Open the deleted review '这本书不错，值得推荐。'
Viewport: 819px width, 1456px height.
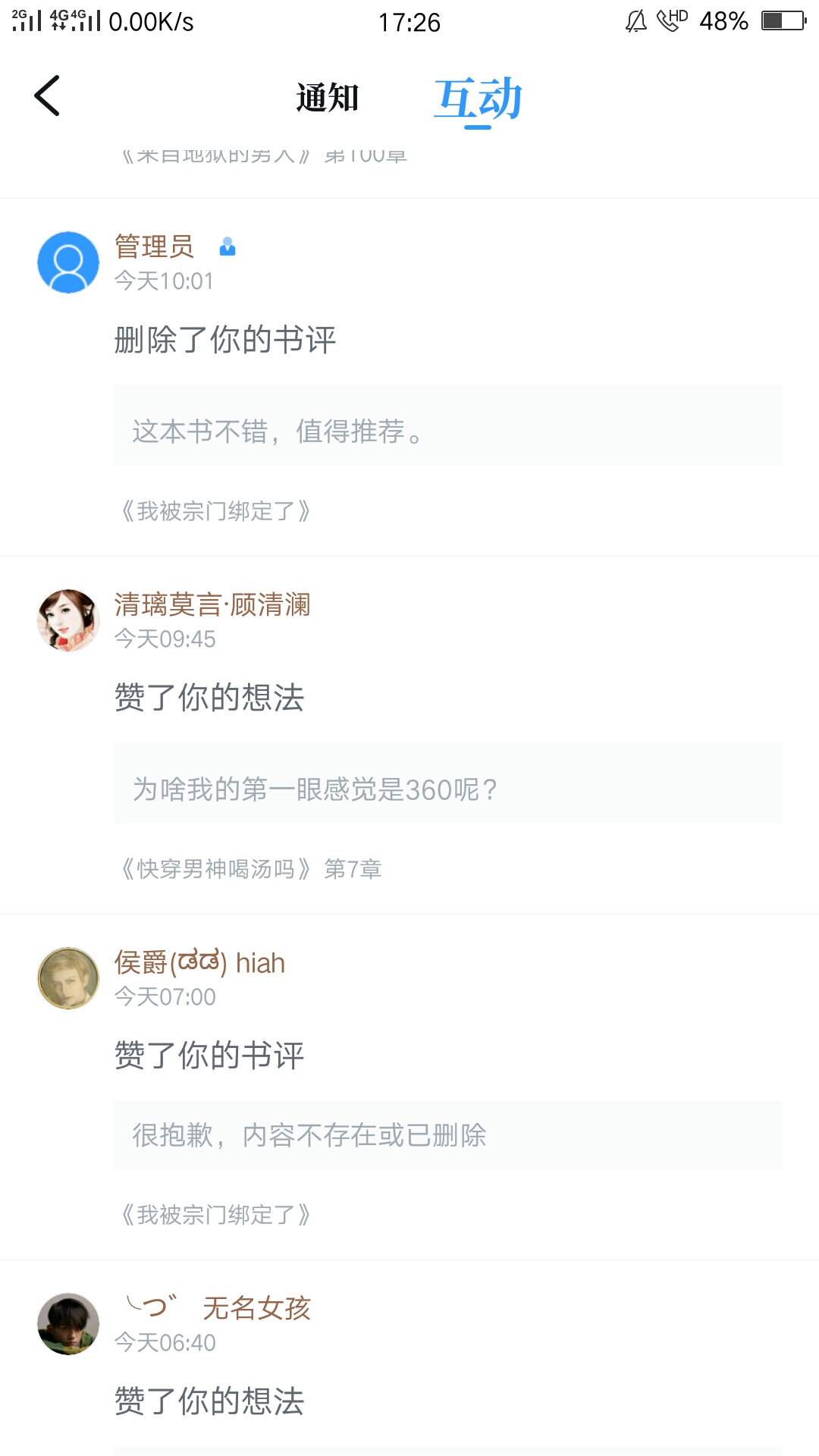(x=447, y=426)
